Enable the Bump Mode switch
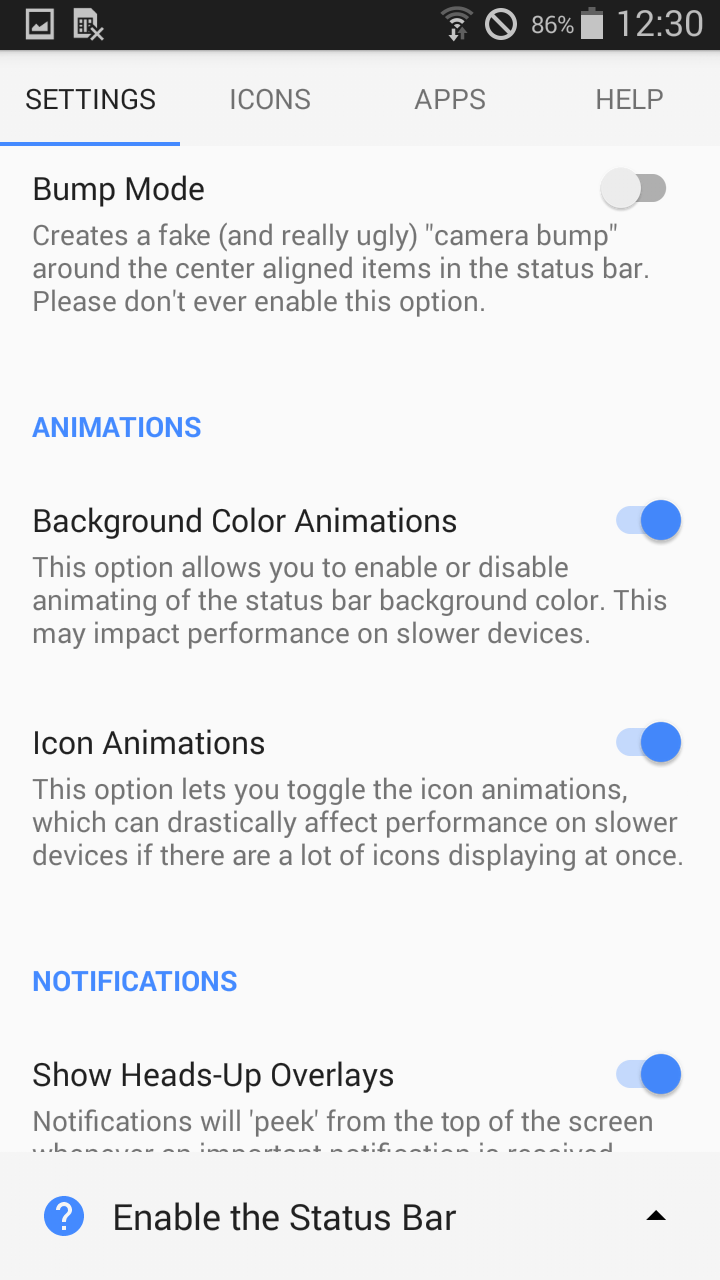The height and width of the screenshot is (1280, 720). pyautogui.click(x=634, y=188)
